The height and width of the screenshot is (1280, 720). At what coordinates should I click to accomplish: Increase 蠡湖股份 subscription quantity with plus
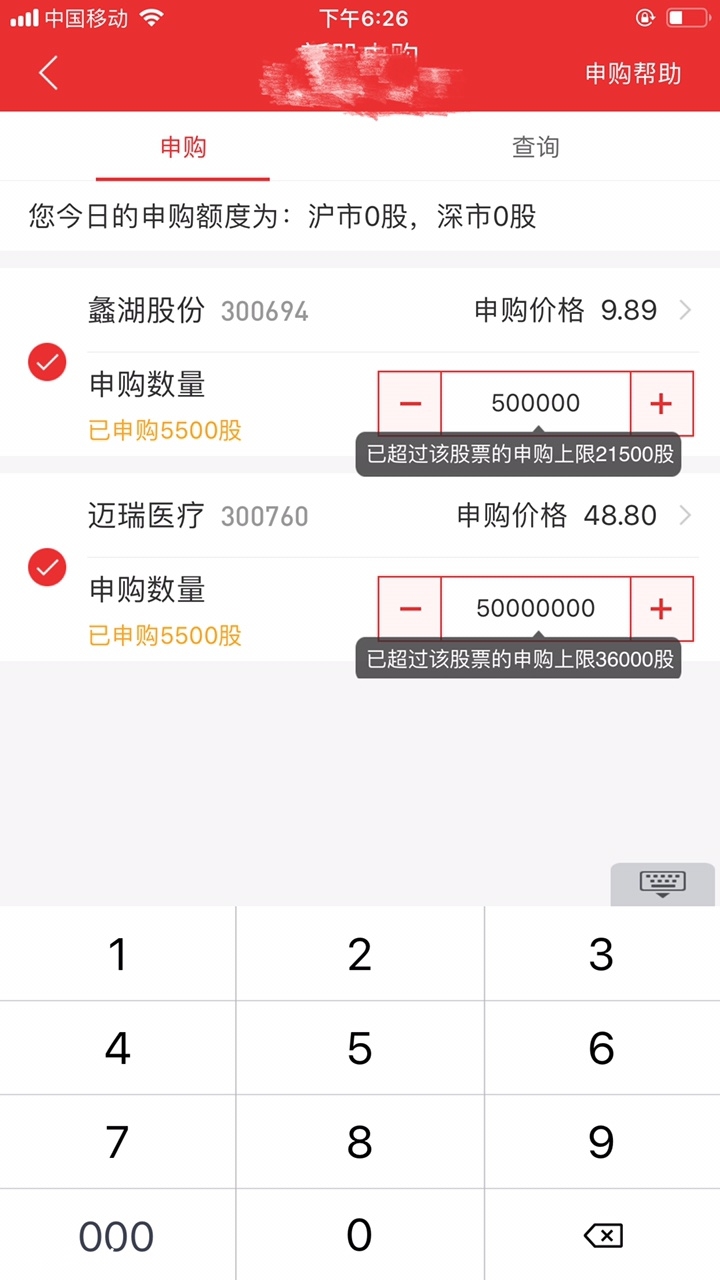pyautogui.click(x=661, y=403)
